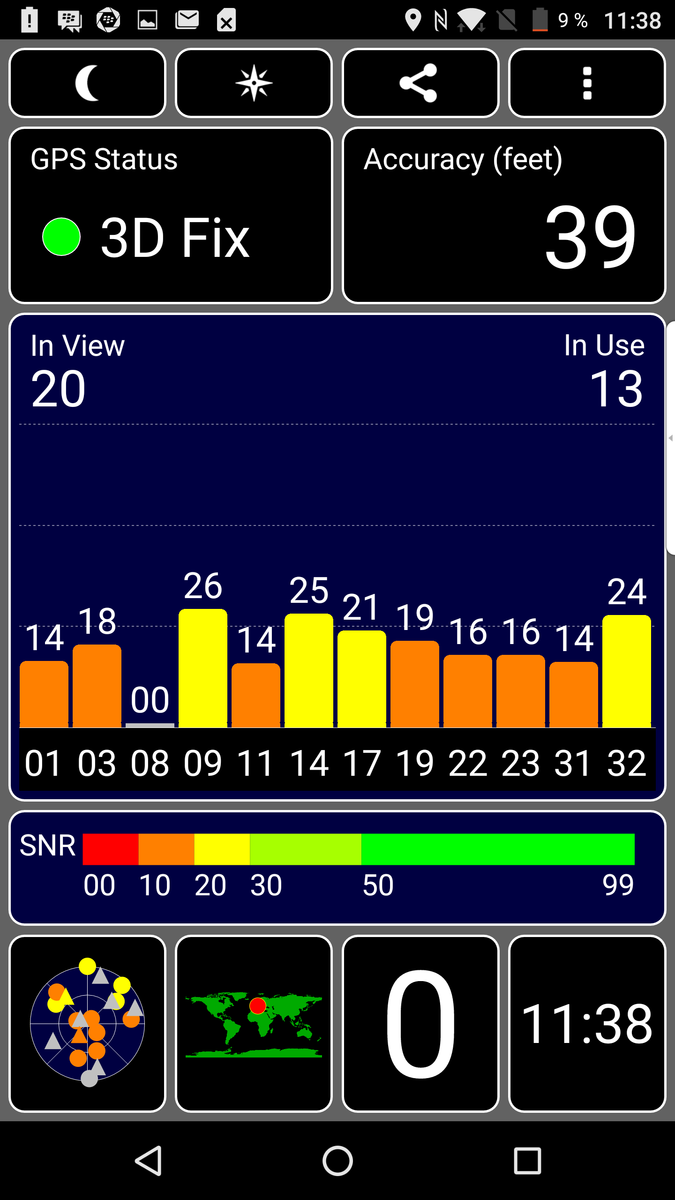The height and width of the screenshot is (1200, 675).
Task: Open the three-dot overflow menu
Action: point(587,83)
